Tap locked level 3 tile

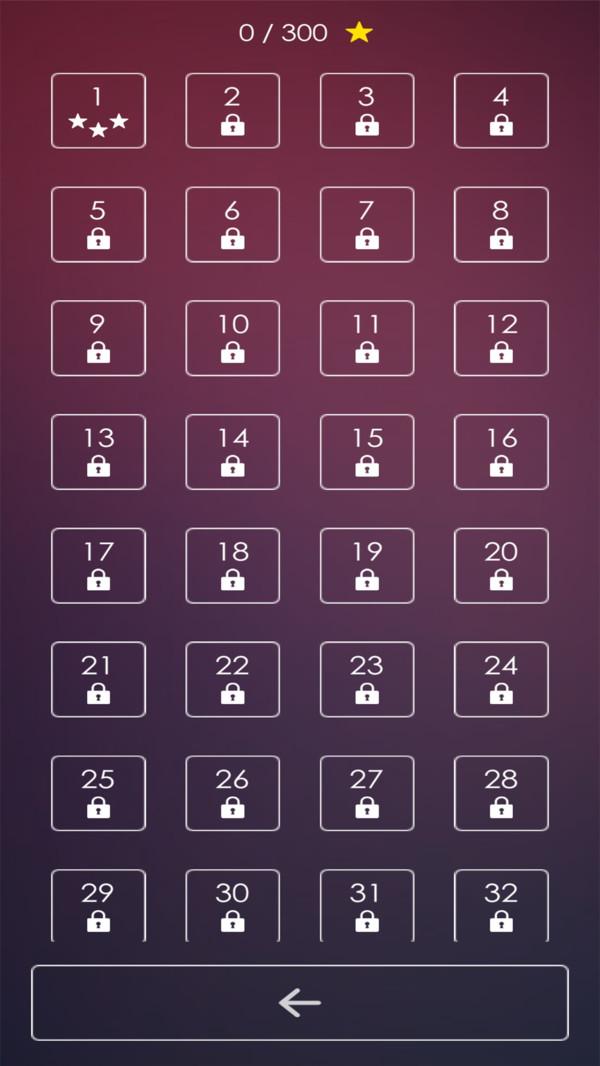point(367,111)
